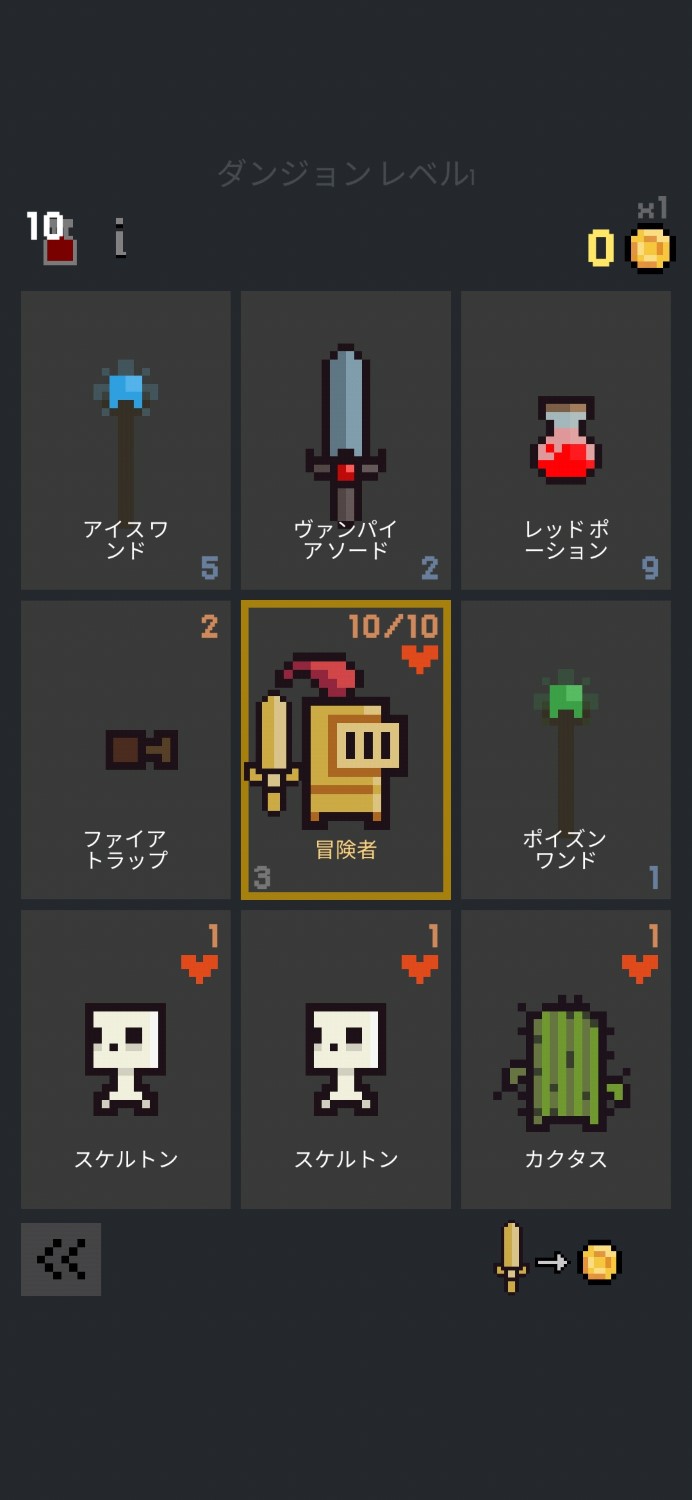Sell the sword for coins
Screen dimensions: 692x1500
[558, 1259]
